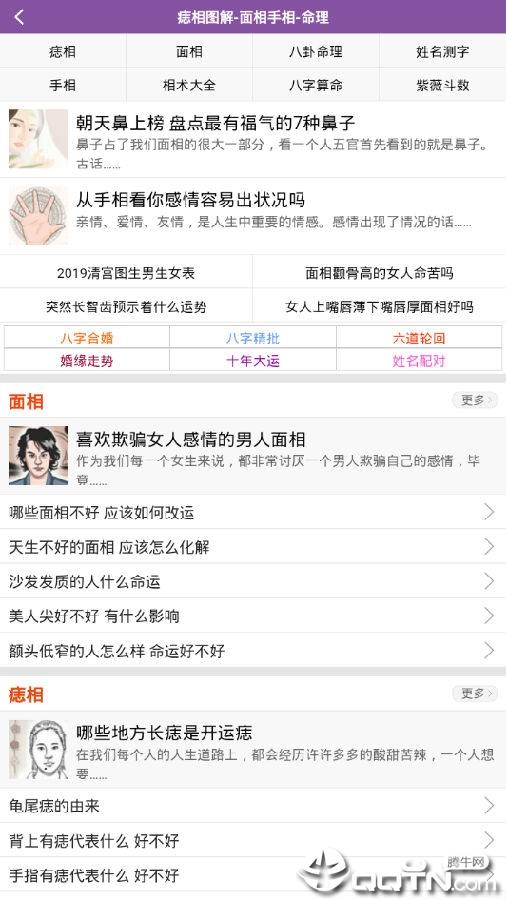Open row 龟尾痣的由来
Screen dimensions: 506x900
click(253, 805)
